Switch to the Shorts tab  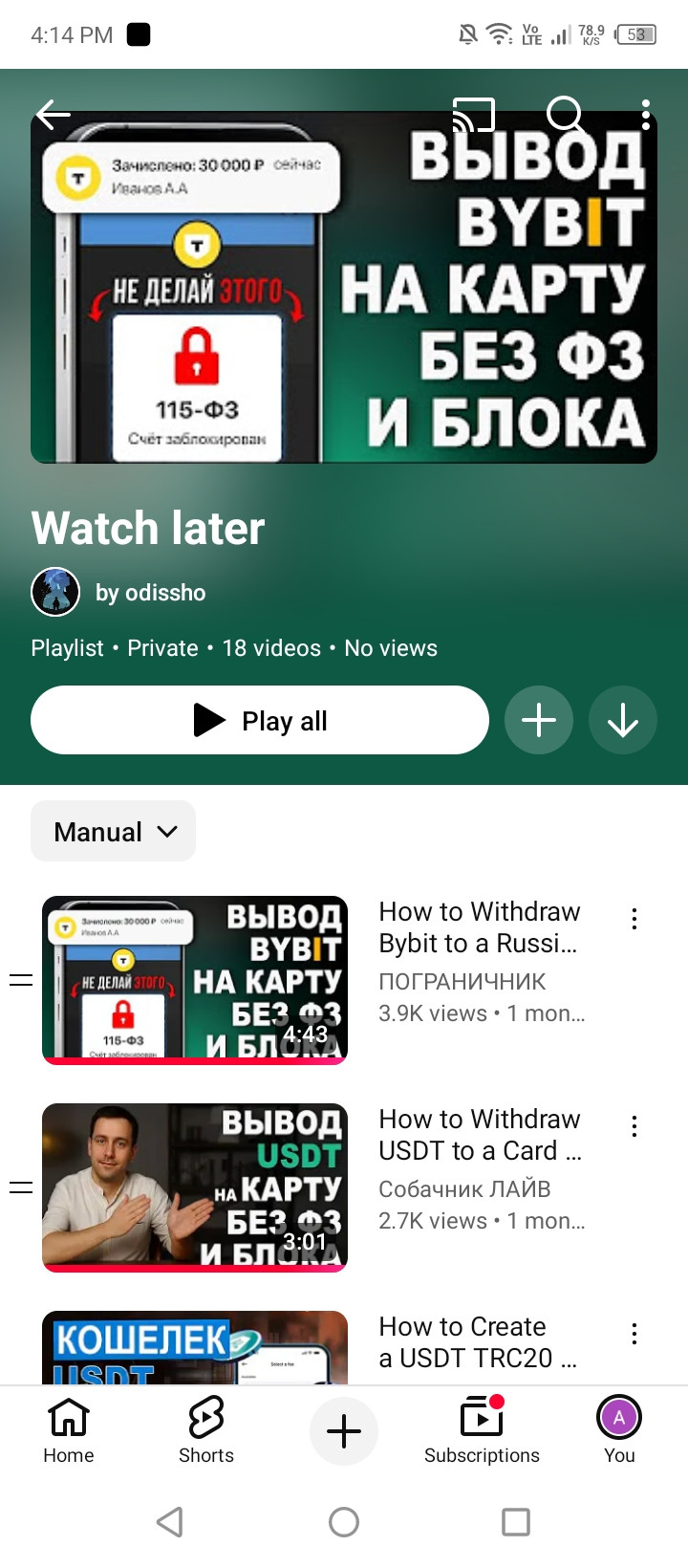coord(206,1430)
